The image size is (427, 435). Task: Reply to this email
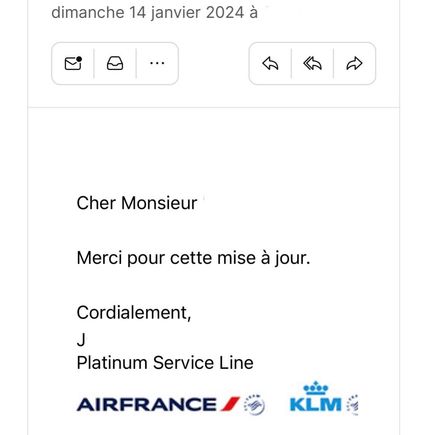point(270,63)
